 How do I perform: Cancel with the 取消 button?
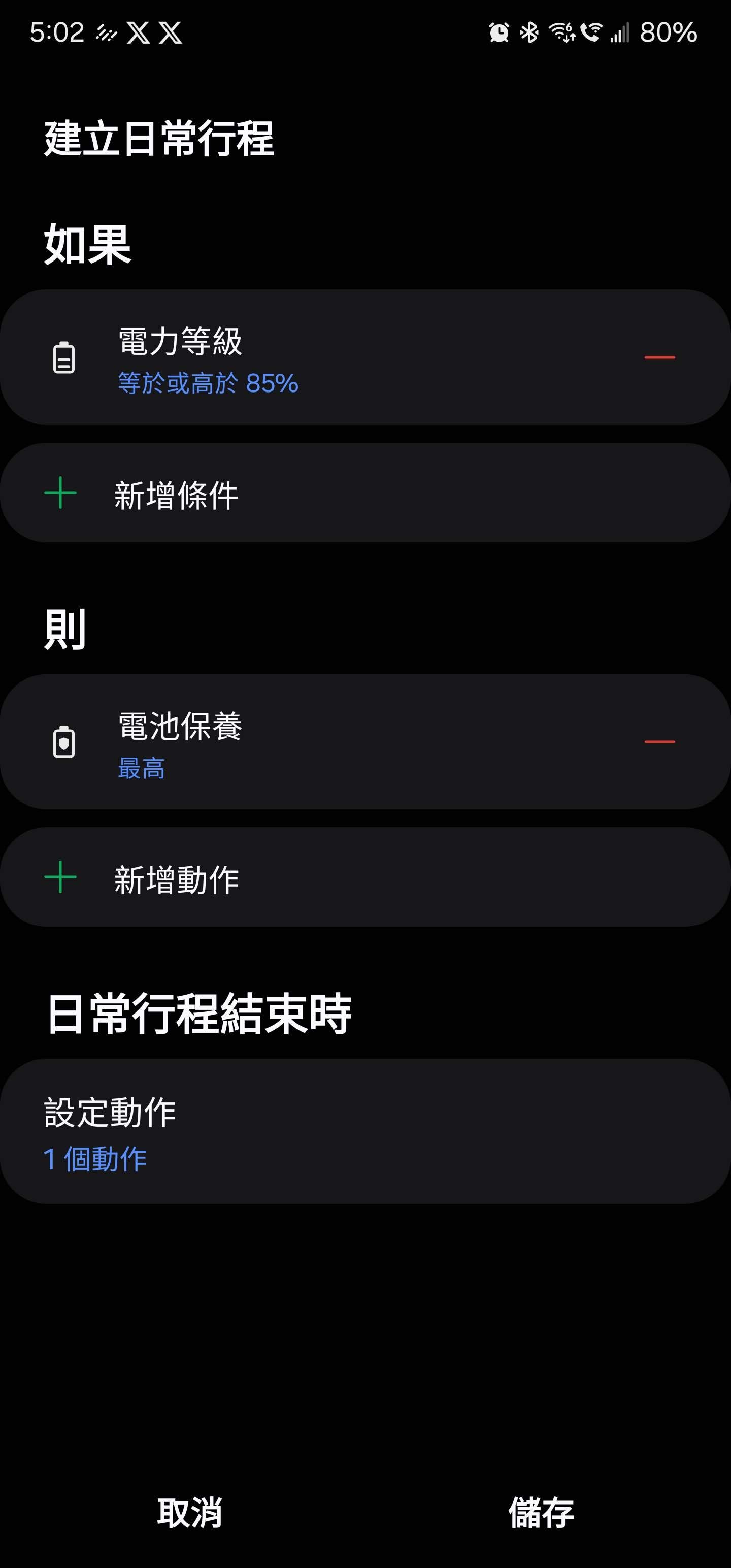click(x=189, y=1512)
